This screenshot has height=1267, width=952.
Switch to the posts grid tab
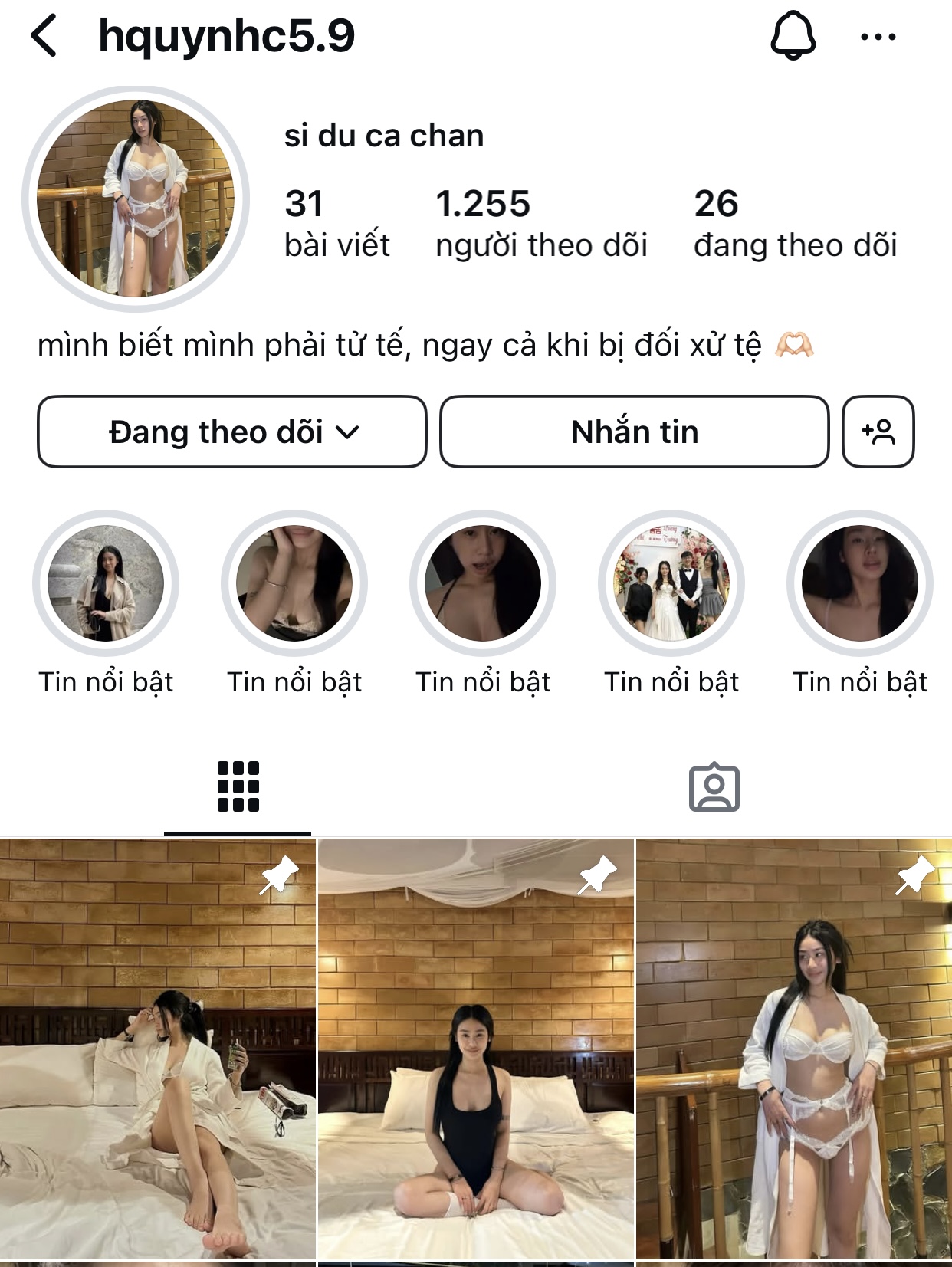click(x=238, y=786)
